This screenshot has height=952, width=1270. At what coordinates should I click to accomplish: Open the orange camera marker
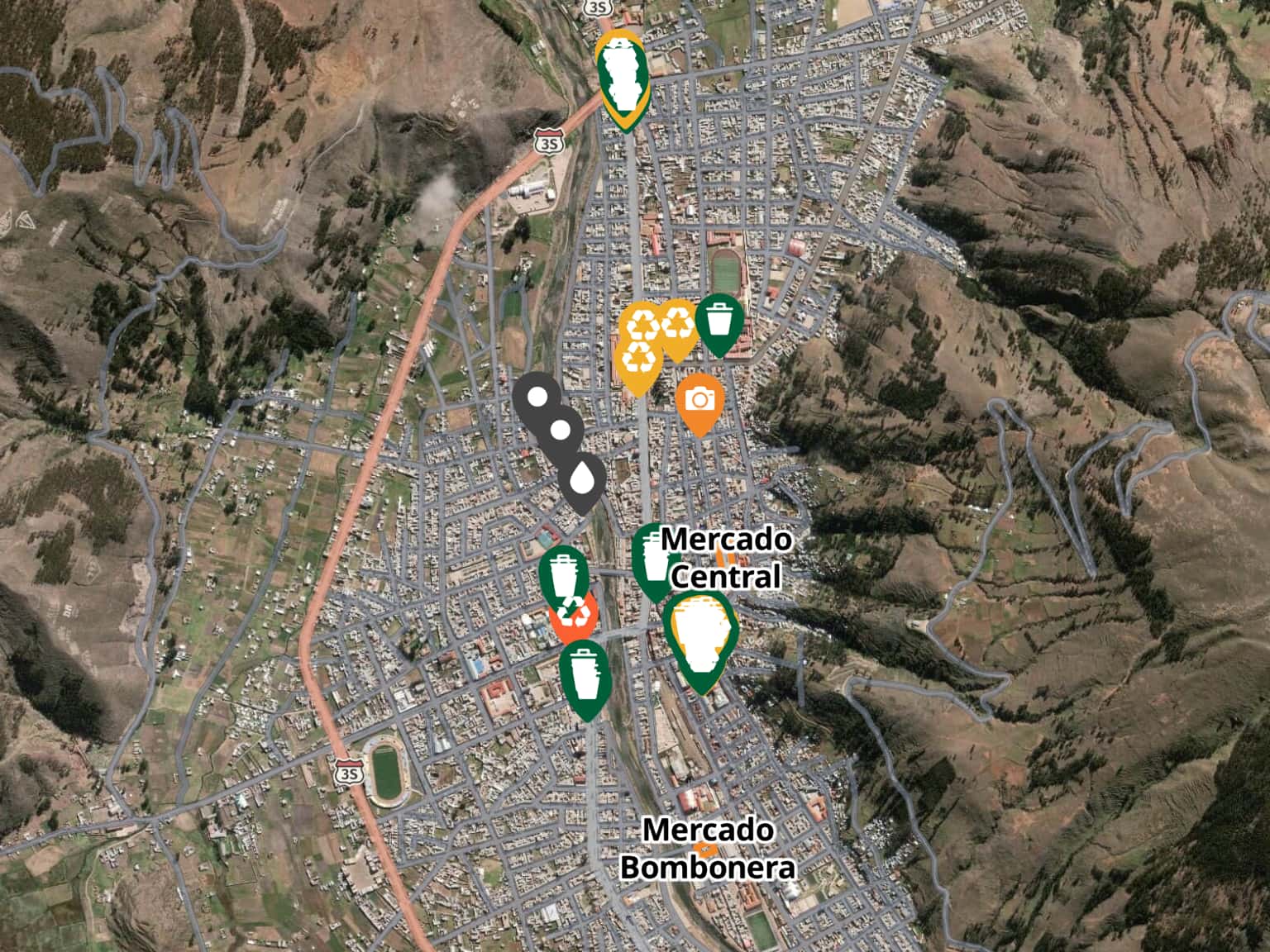point(700,402)
